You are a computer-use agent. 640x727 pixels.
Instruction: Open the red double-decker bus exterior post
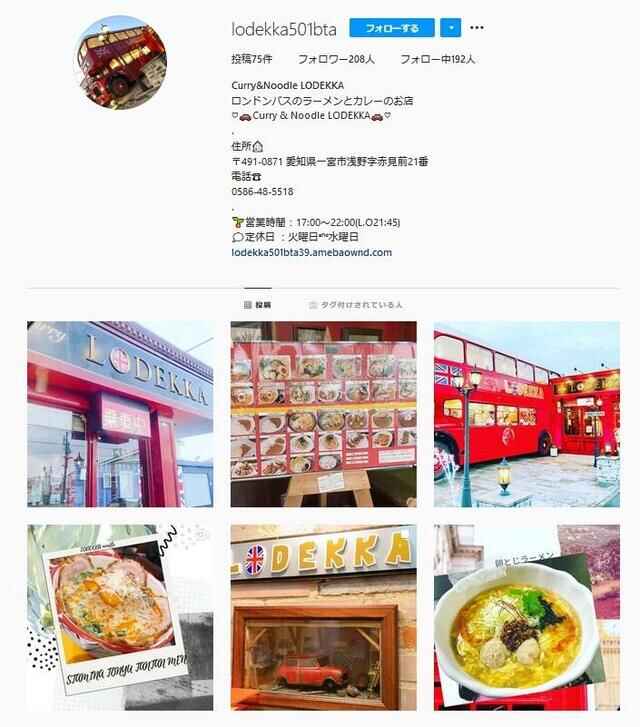(x=526, y=414)
